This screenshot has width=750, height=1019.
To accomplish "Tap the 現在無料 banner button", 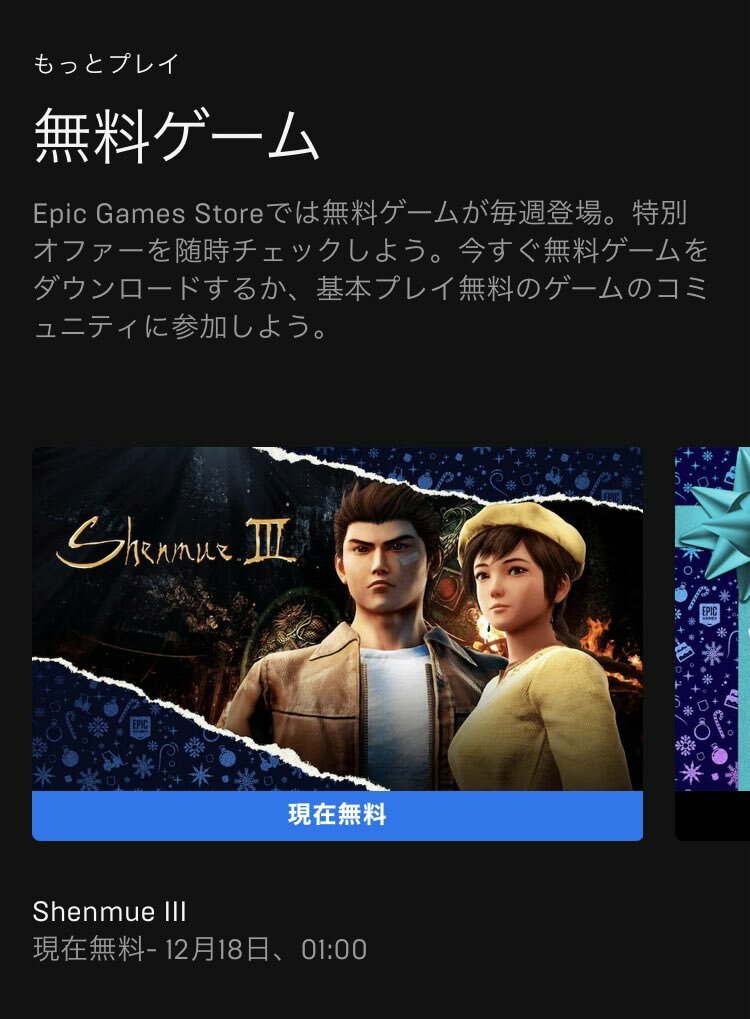I will click(x=337, y=815).
